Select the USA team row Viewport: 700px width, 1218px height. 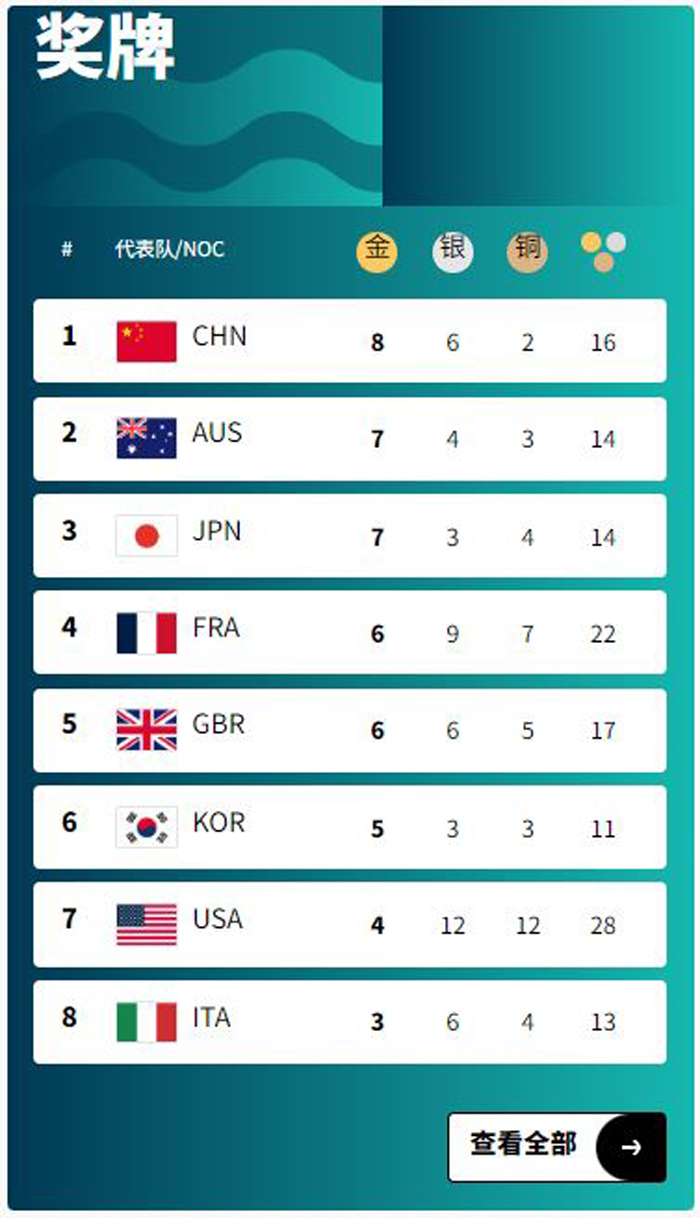pos(350,925)
